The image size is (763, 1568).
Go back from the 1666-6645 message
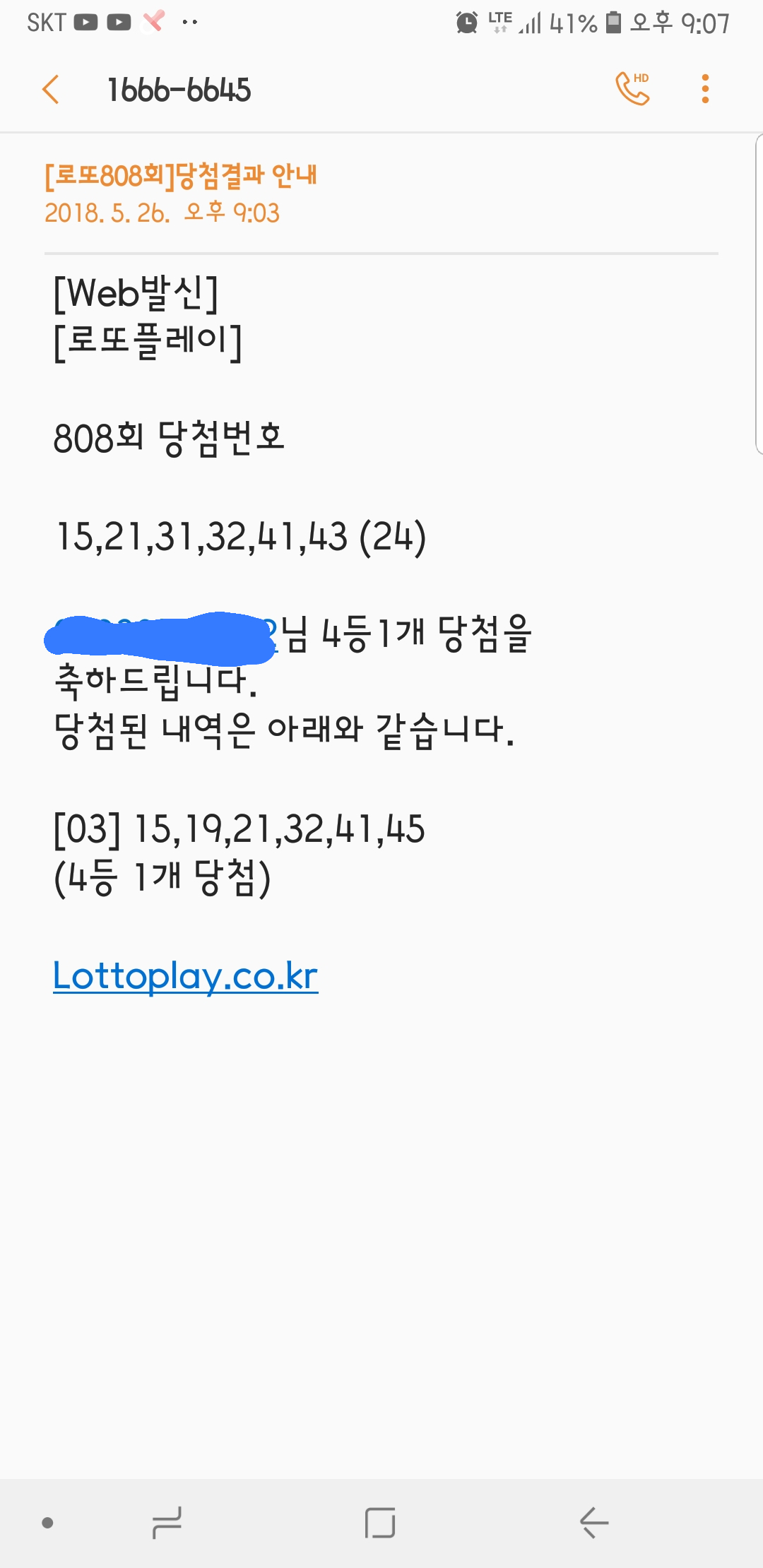pos(51,90)
